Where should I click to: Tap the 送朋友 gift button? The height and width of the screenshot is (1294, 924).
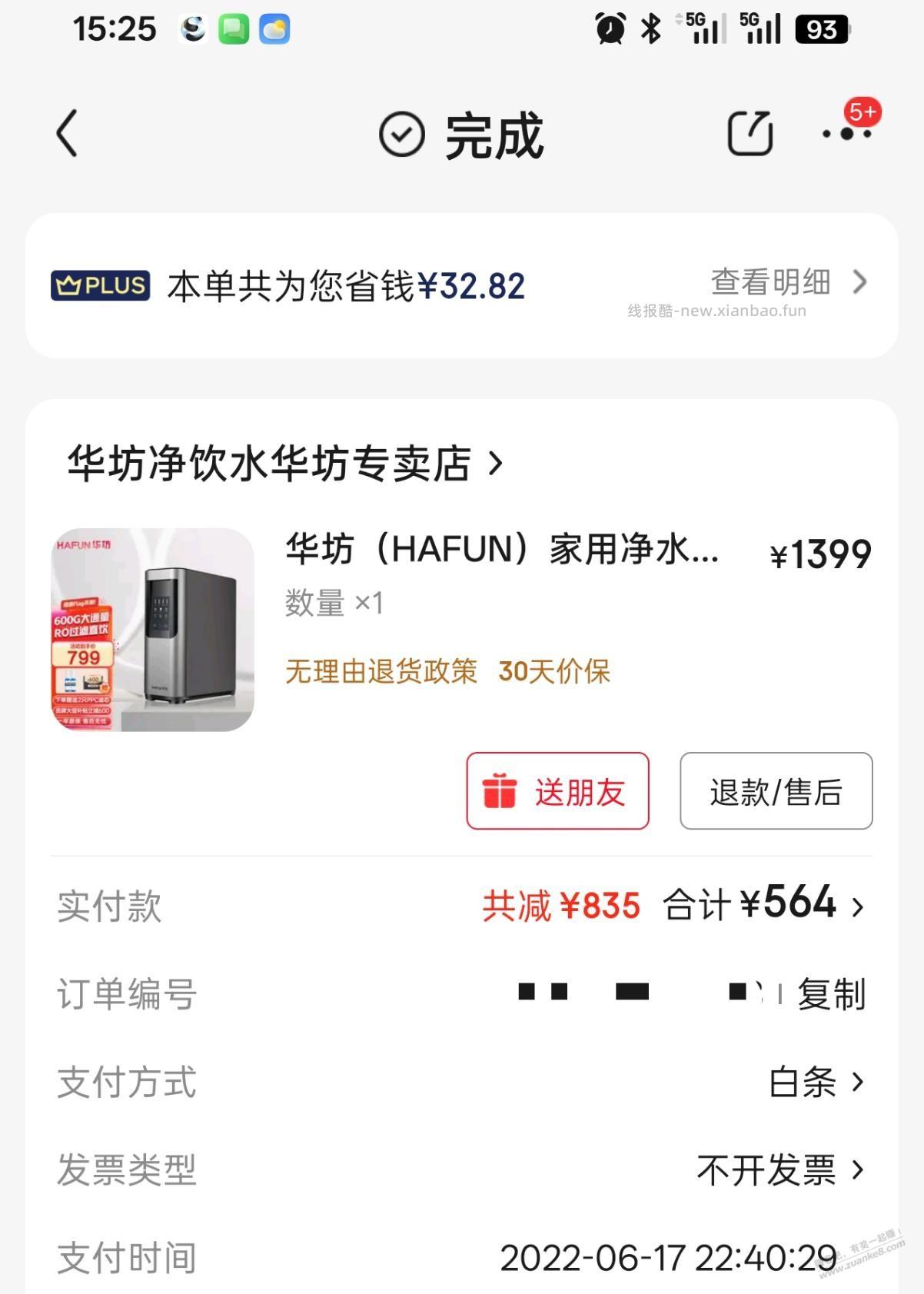tap(557, 790)
